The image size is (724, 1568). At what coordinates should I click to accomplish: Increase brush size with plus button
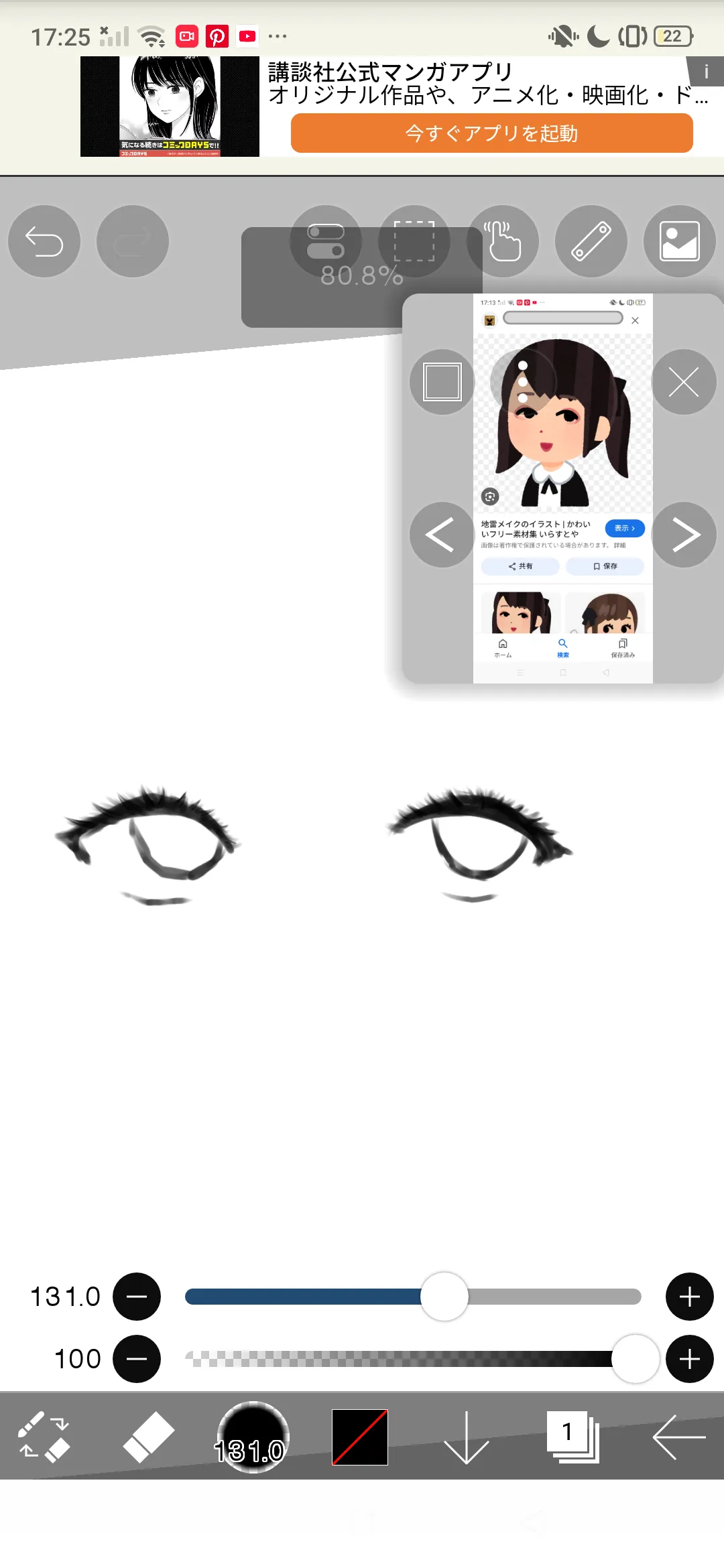[x=689, y=1297]
